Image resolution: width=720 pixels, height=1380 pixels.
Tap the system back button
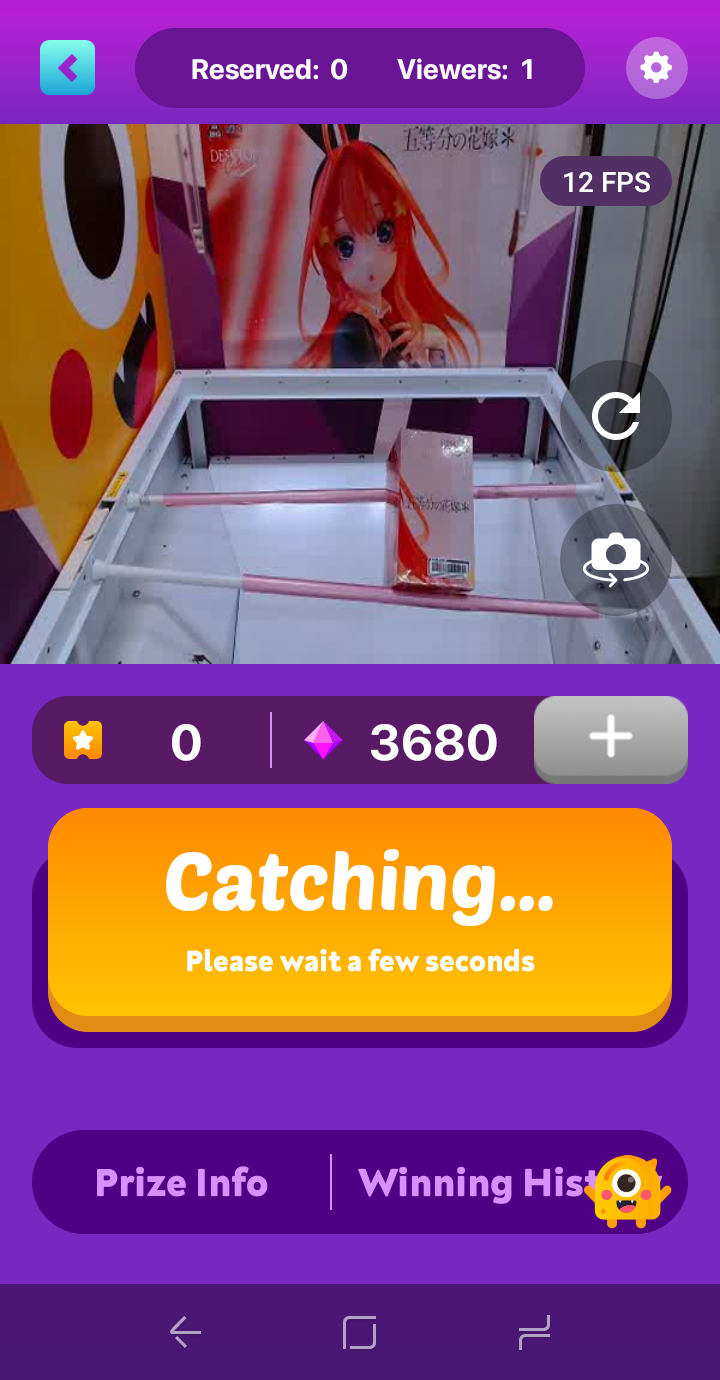pyautogui.click(x=185, y=1332)
